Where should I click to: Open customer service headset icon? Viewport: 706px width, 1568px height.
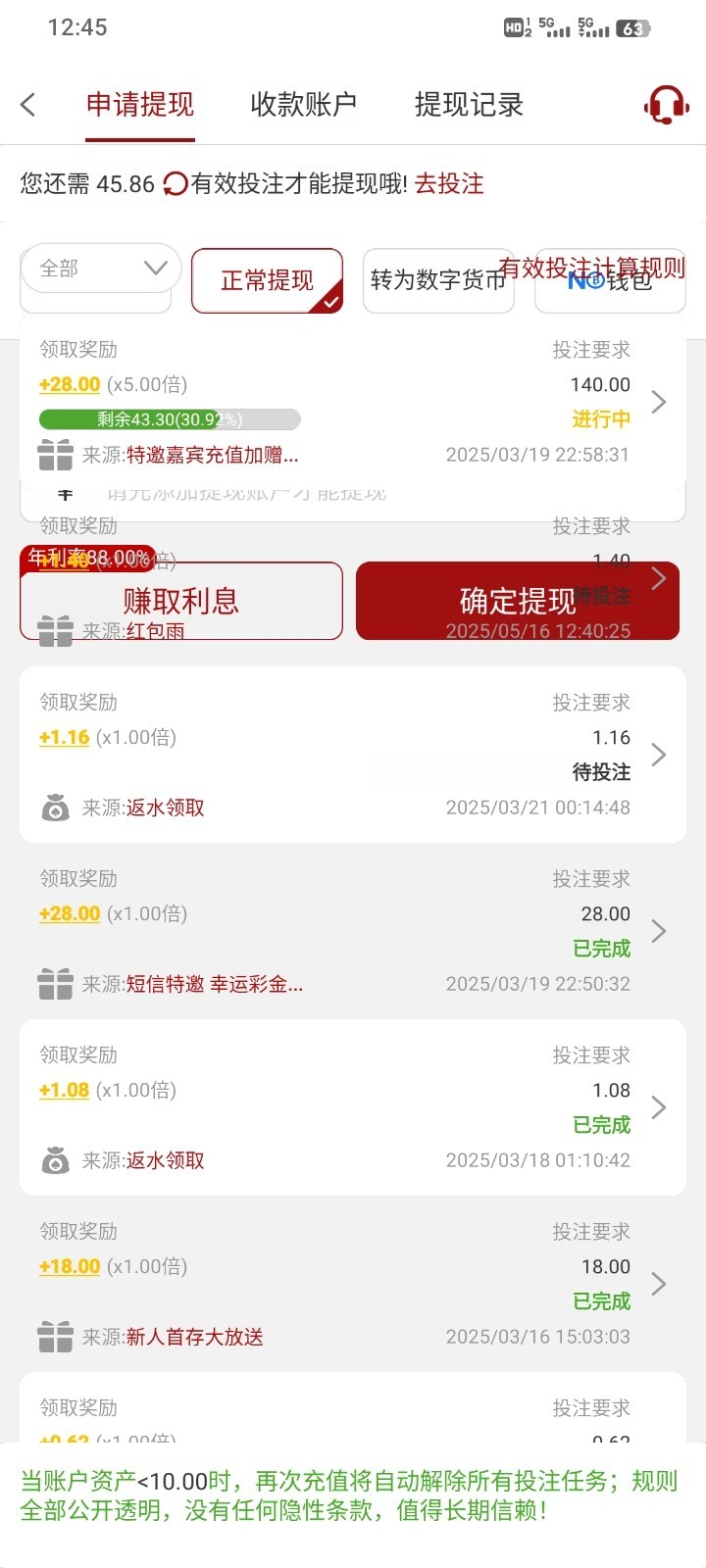(x=666, y=105)
